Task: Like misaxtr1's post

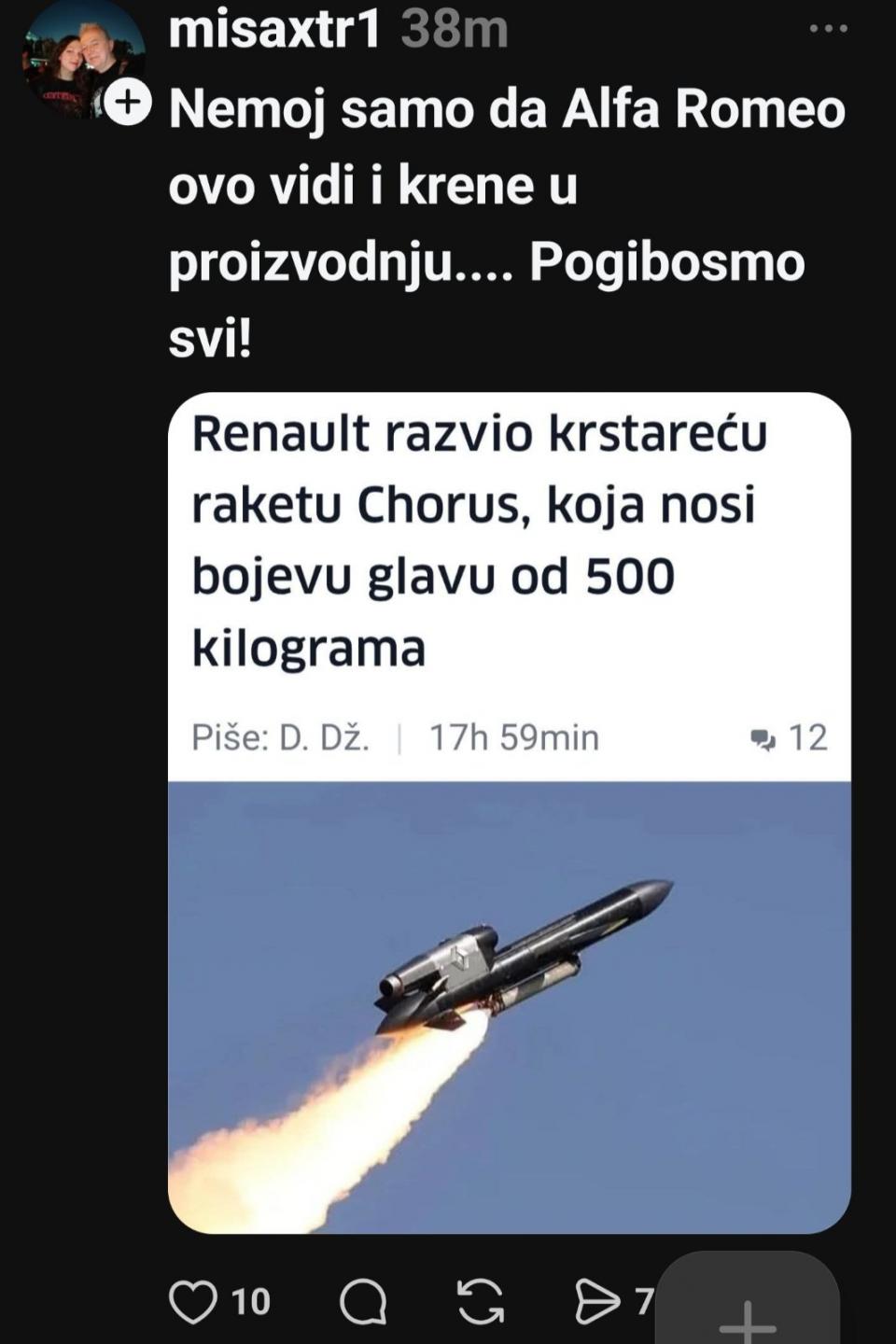Action: click(193, 1301)
